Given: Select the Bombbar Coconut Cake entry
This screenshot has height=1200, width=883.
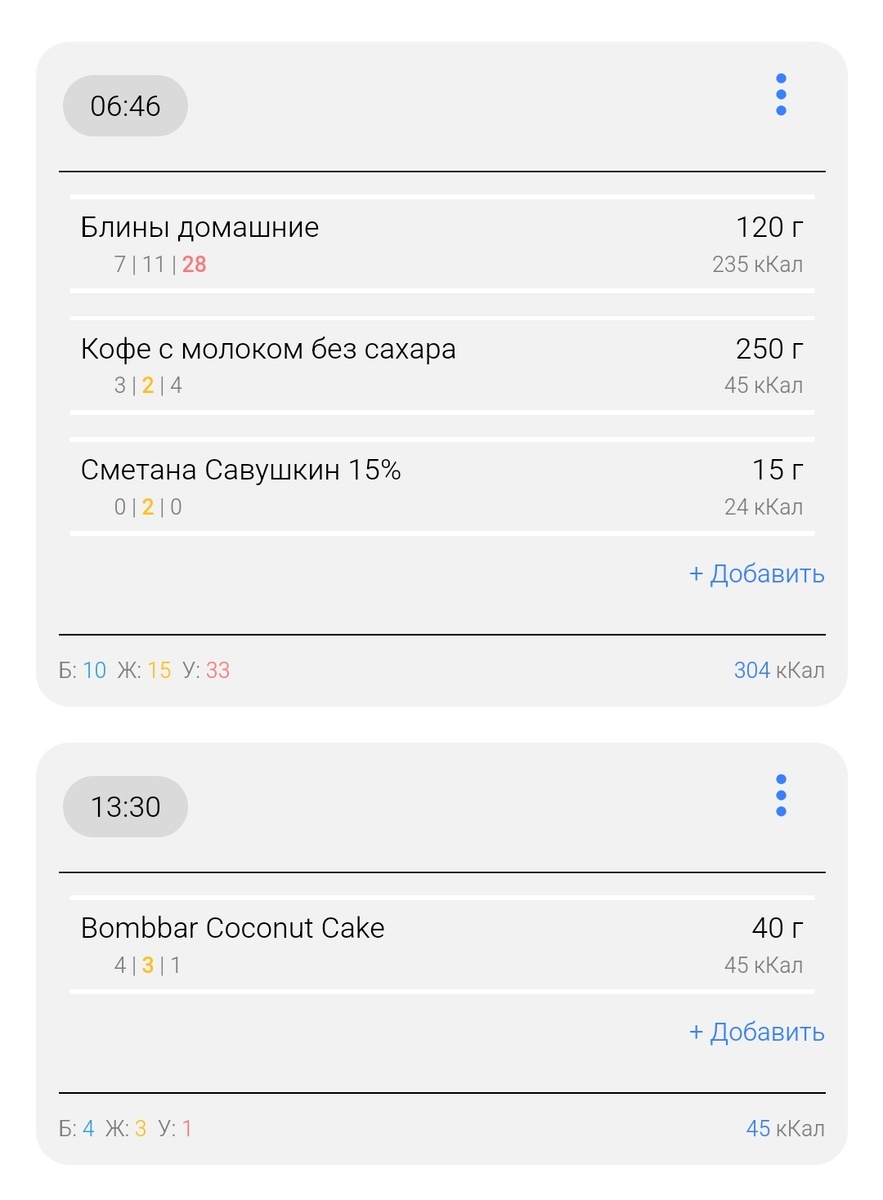Looking at the screenshot, I should [232, 928].
